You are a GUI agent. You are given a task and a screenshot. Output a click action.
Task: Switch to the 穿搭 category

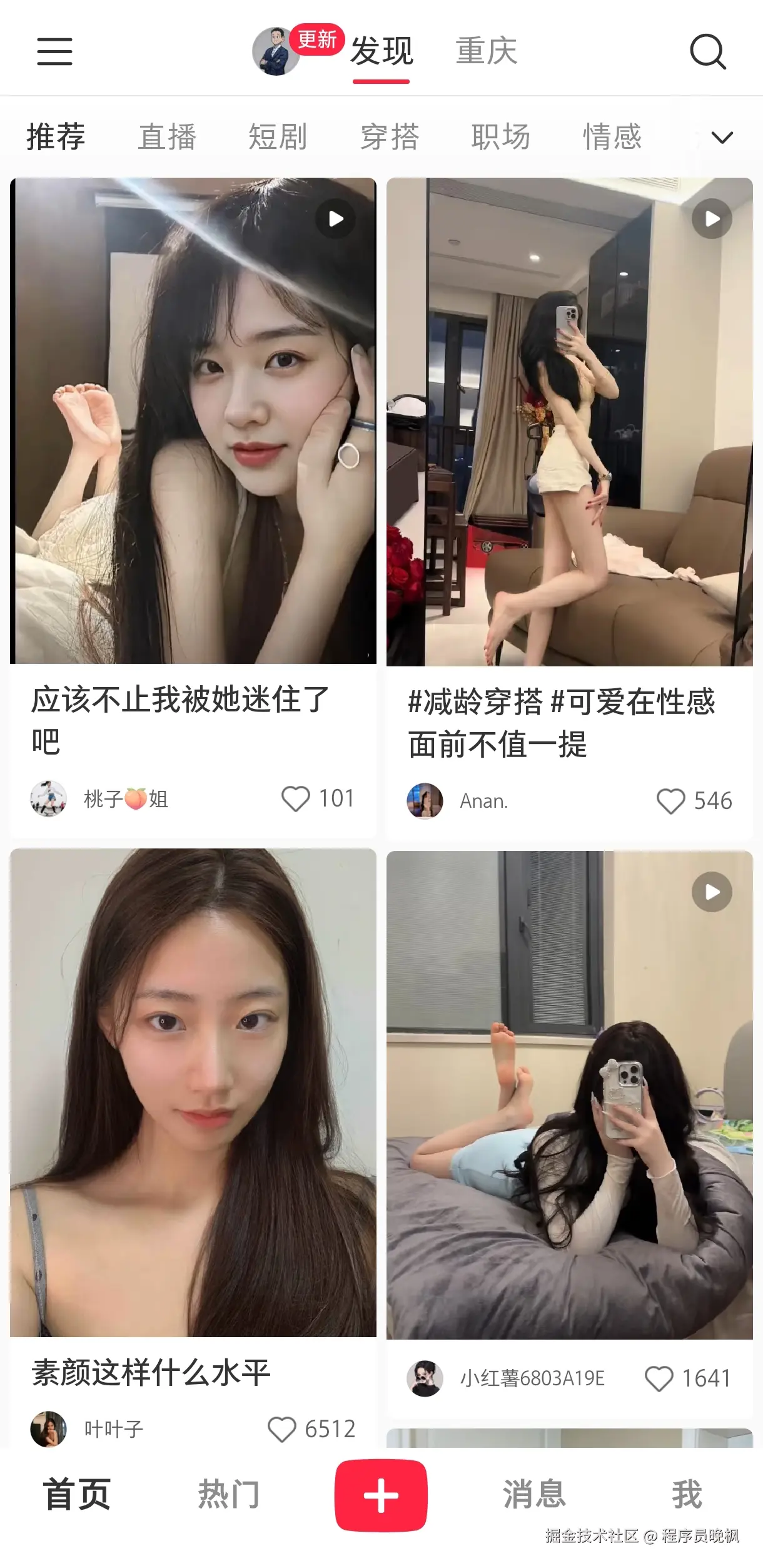(x=389, y=137)
